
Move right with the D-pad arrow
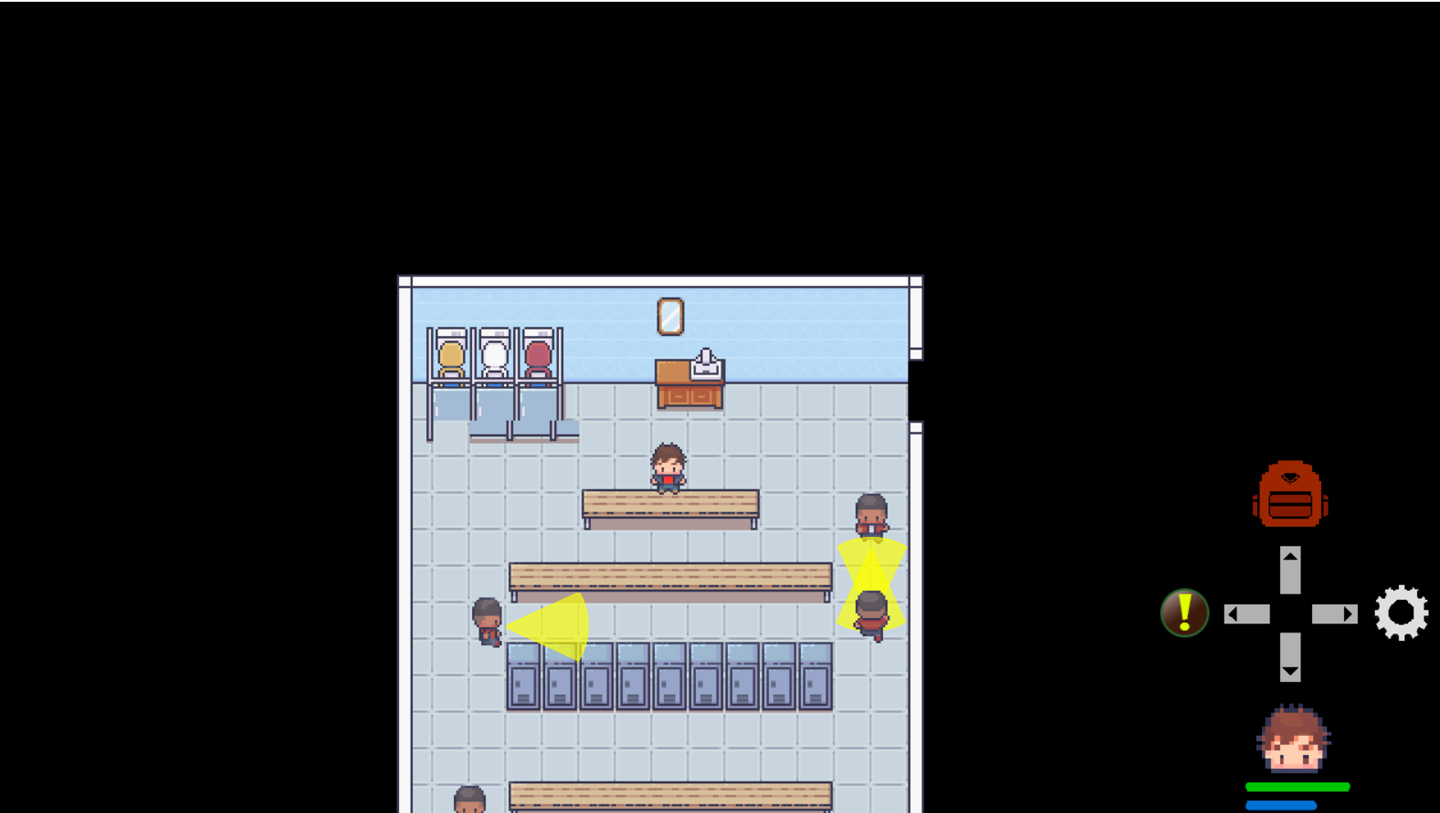coord(1334,614)
